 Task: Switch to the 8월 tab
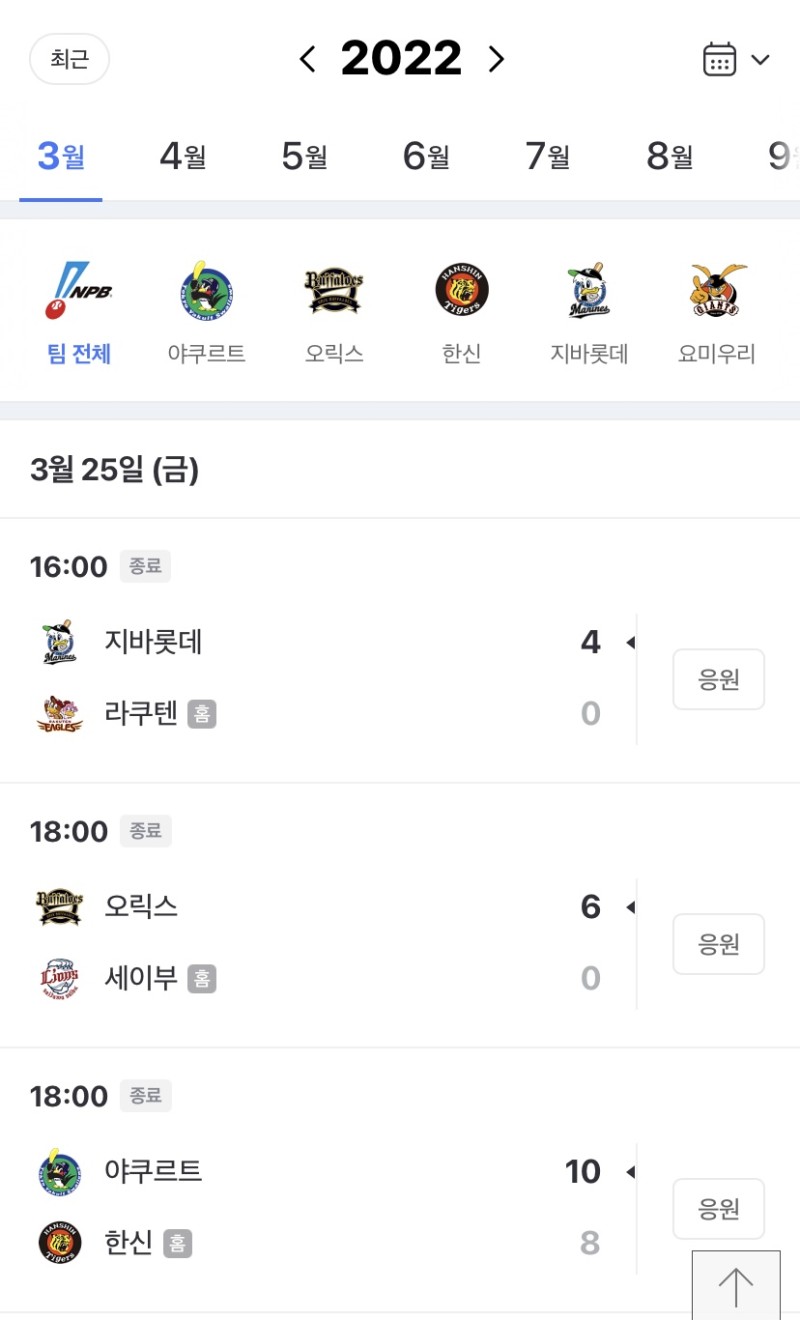(x=669, y=157)
